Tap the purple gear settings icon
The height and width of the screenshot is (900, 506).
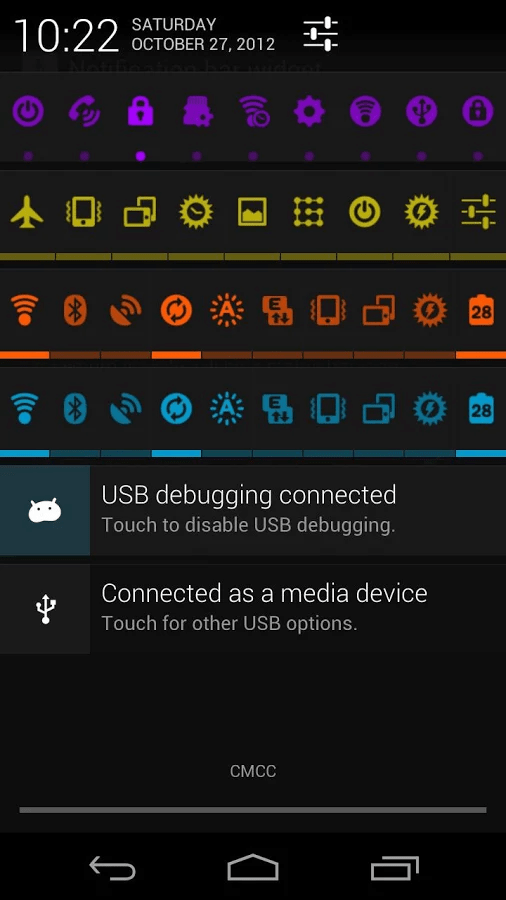point(309,111)
